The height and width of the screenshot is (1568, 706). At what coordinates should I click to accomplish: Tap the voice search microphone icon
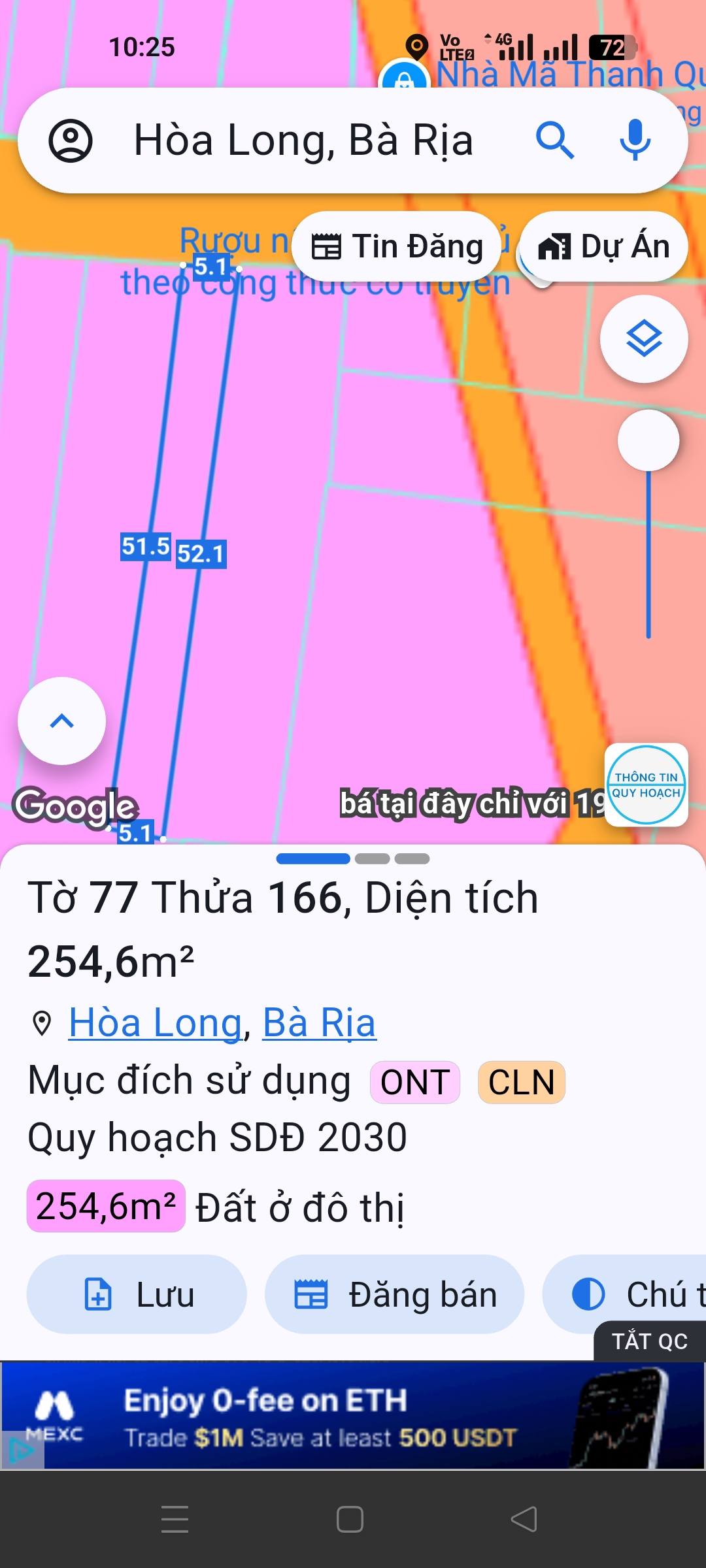tap(635, 140)
